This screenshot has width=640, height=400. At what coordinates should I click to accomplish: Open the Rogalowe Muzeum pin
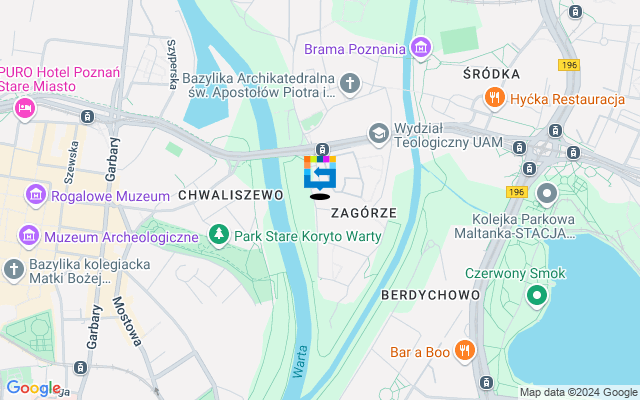[36, 194]
